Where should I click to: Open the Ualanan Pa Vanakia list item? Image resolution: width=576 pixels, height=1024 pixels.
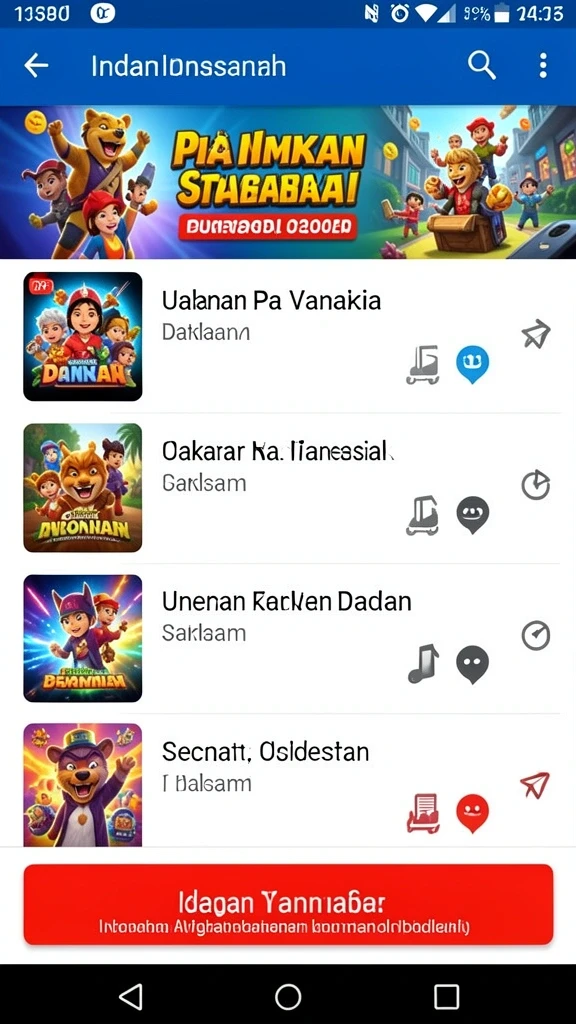click(288, 336)
